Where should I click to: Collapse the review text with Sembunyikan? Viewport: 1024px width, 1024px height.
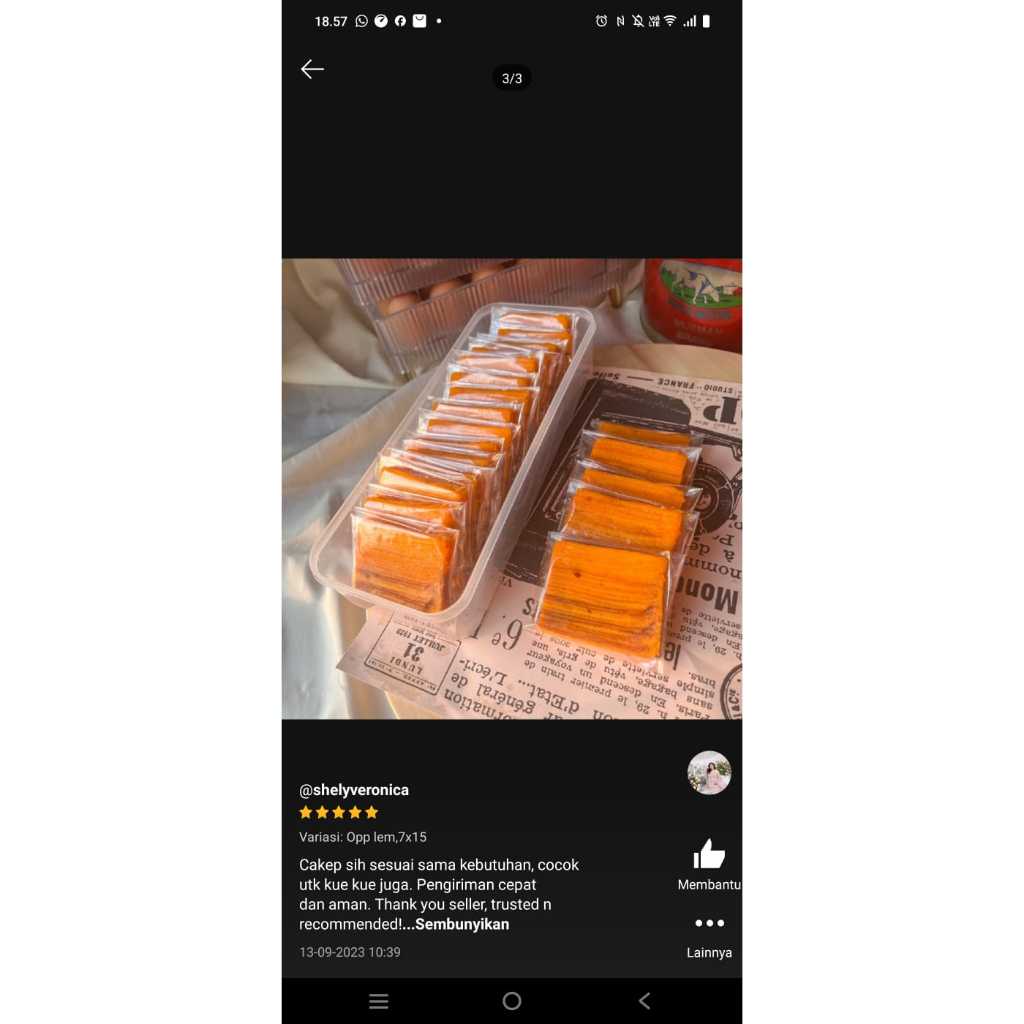point(462,925)
